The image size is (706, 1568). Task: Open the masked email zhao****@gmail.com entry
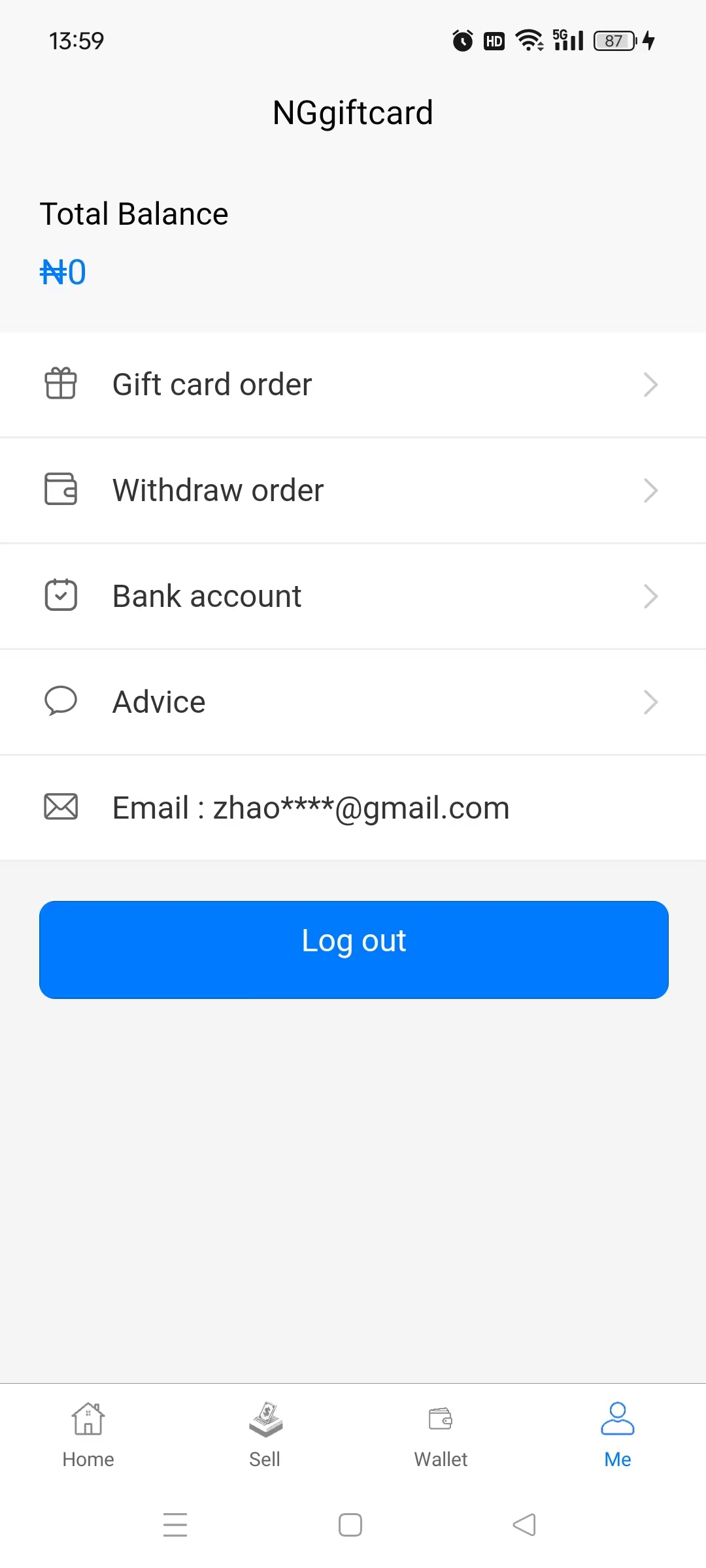[311, 807]
